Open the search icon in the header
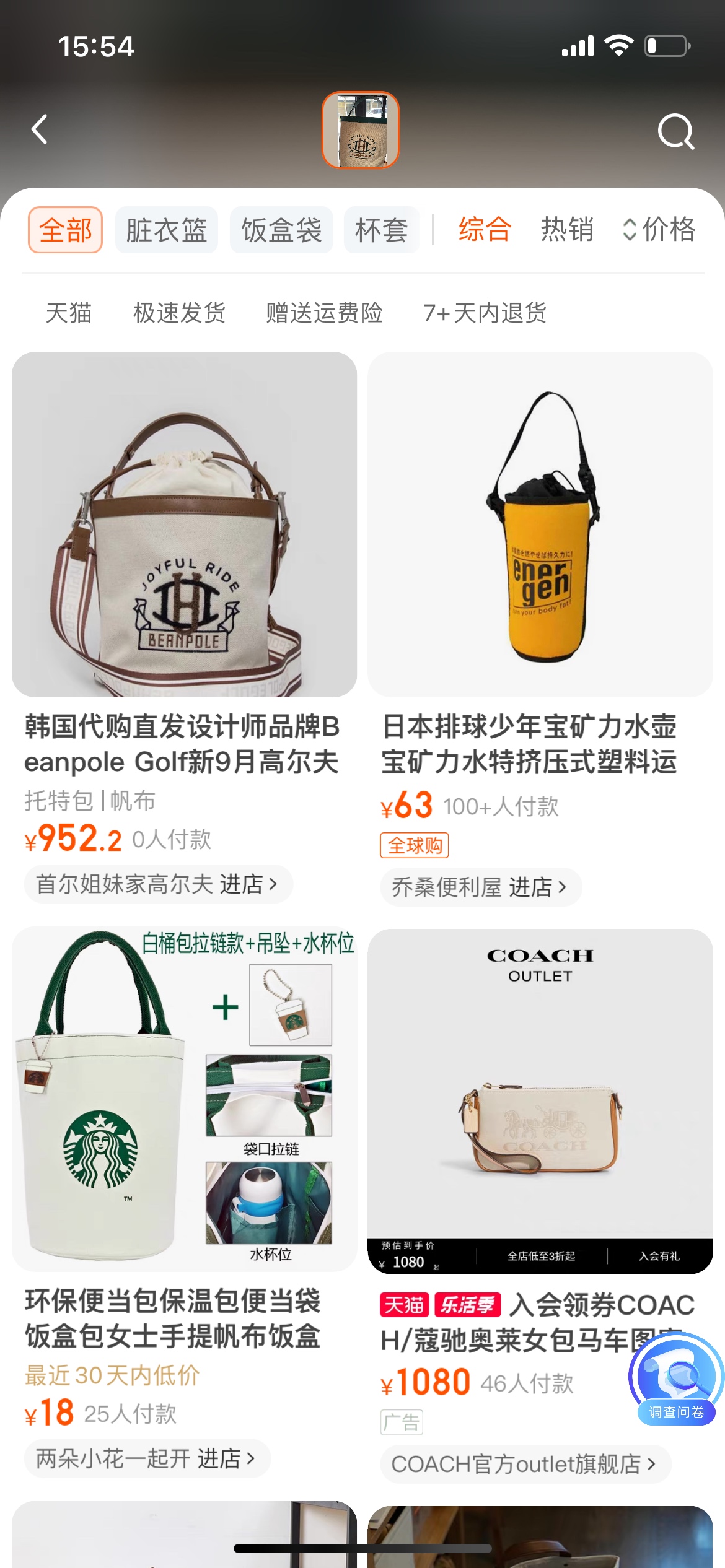Viewport: 725px width, 1568px height. pyautogui.click(x=675, y=131)
